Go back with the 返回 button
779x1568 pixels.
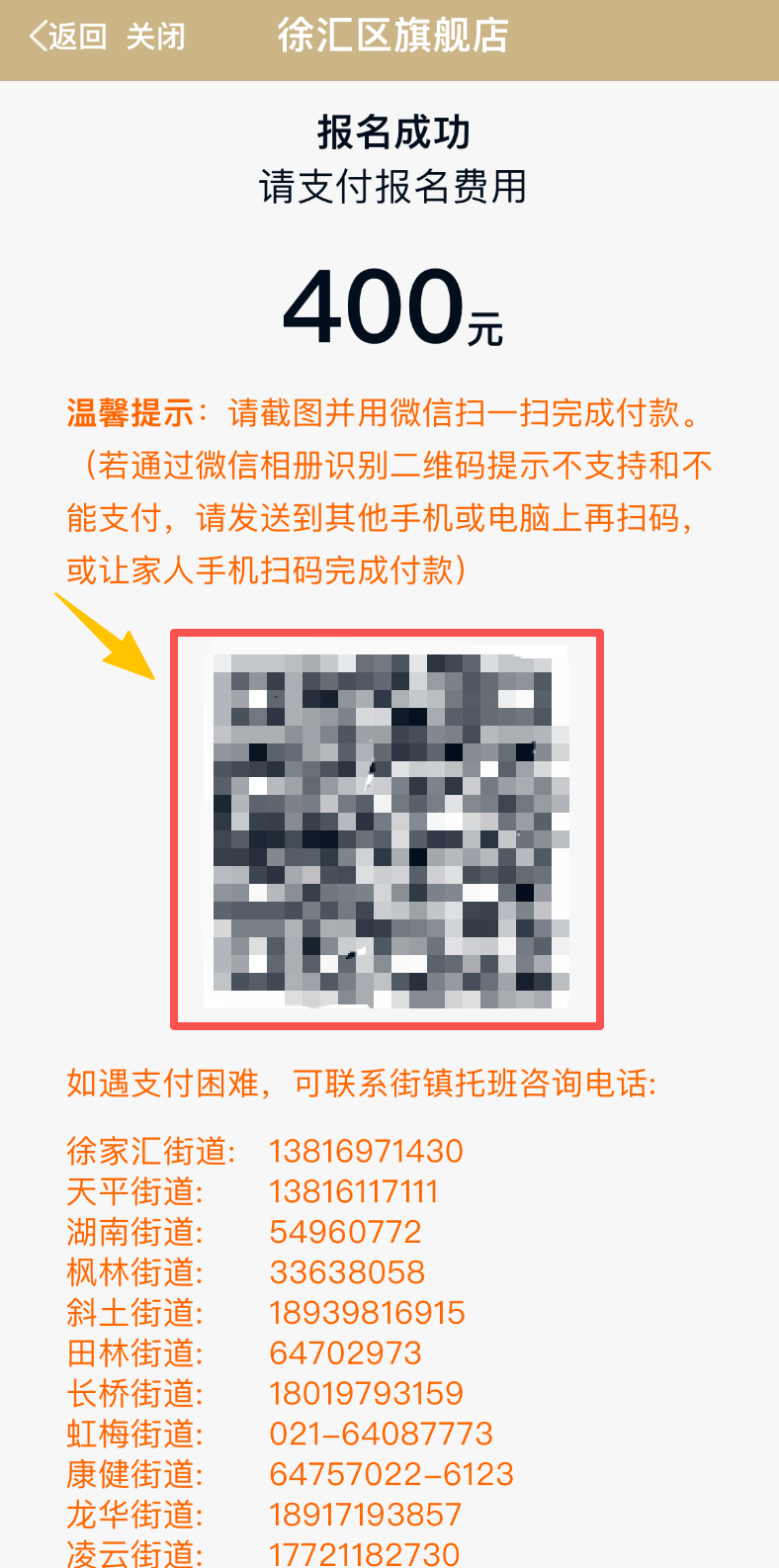[67, 38]
